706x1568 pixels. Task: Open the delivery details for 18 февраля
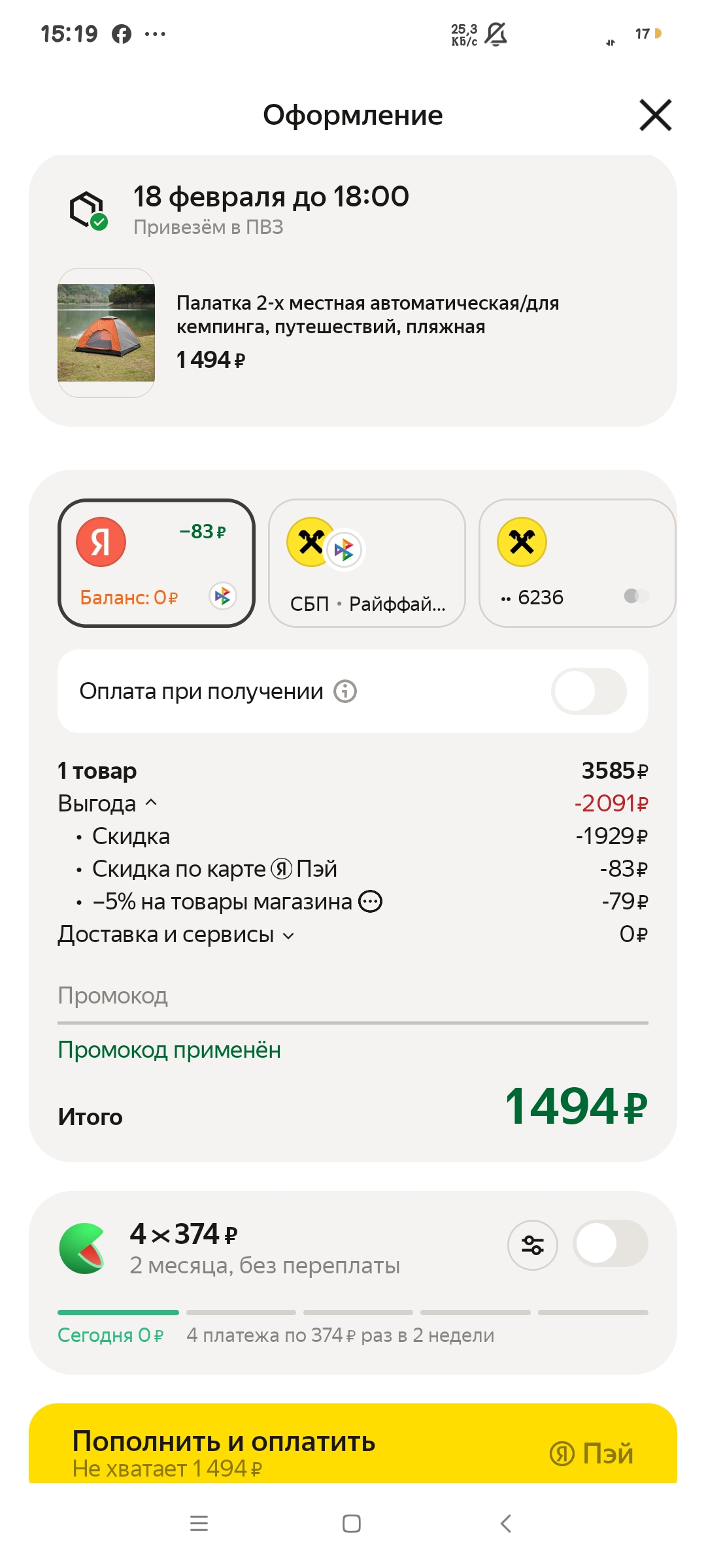[x=271, y=209]
